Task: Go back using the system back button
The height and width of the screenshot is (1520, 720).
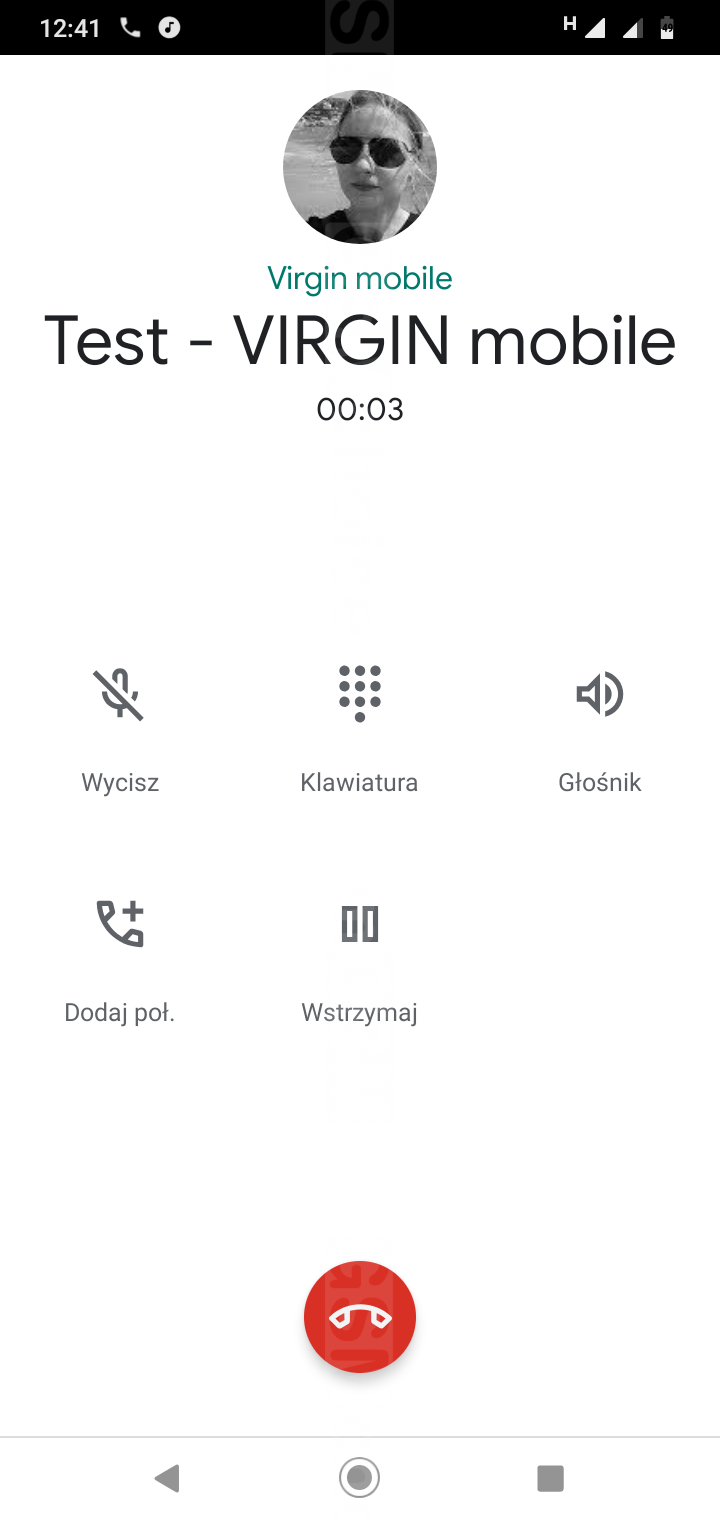Action: [168, 1478]
